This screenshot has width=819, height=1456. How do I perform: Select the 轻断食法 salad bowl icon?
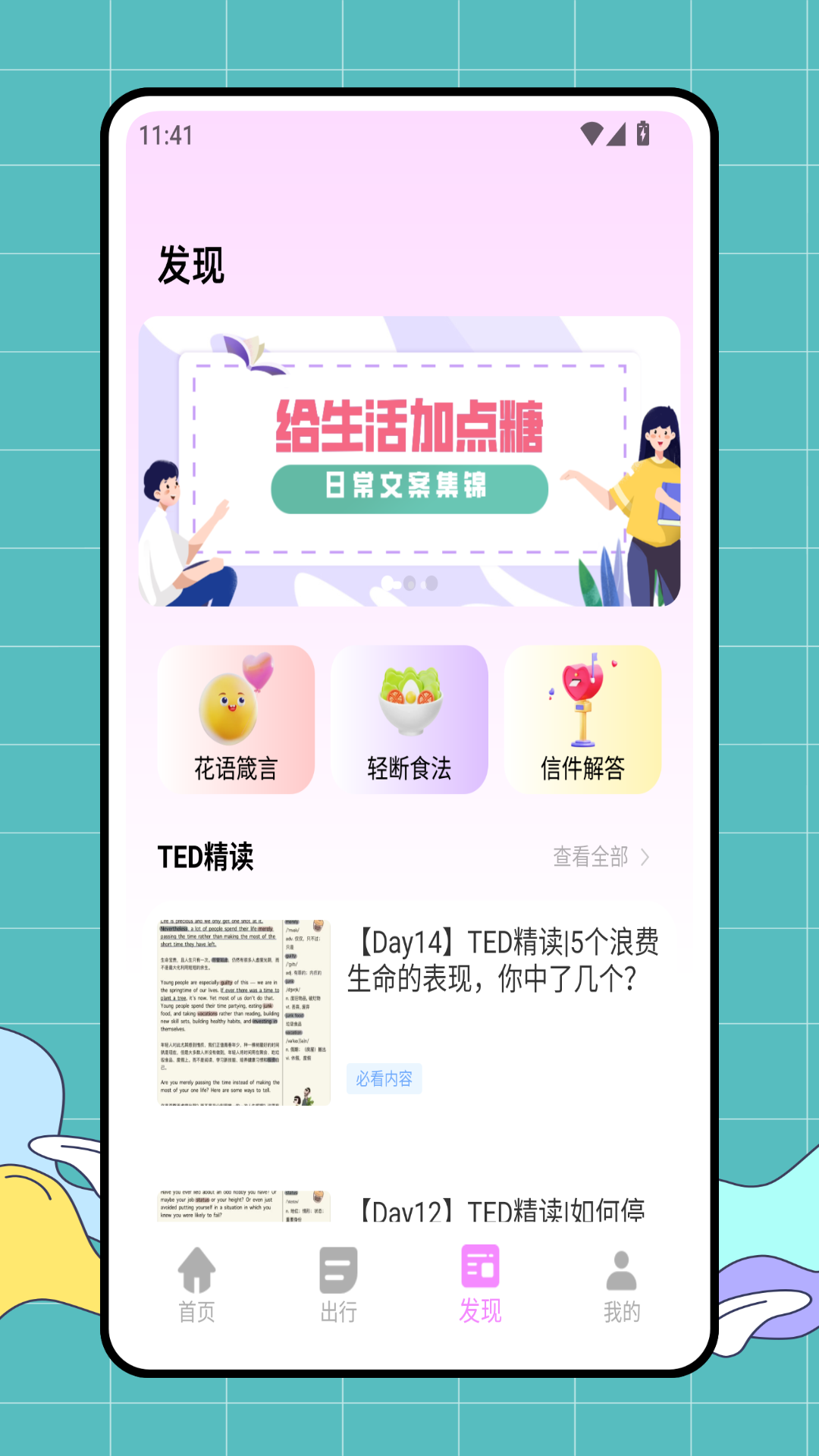point(409,701)
